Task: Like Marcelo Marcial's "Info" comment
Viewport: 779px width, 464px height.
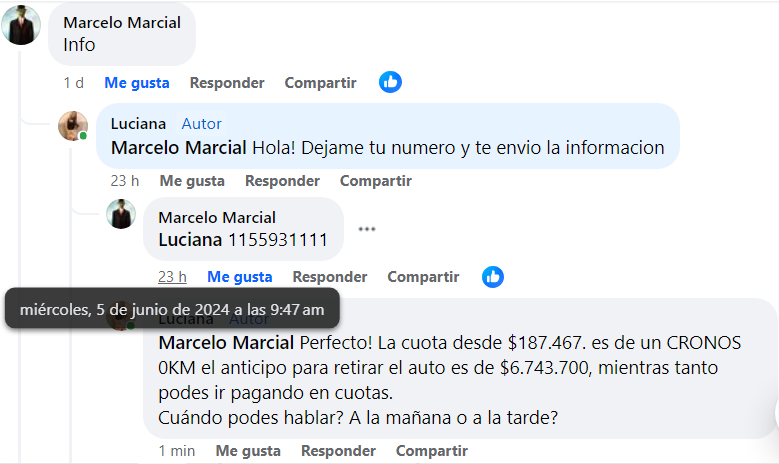Action: click(136, 83)
